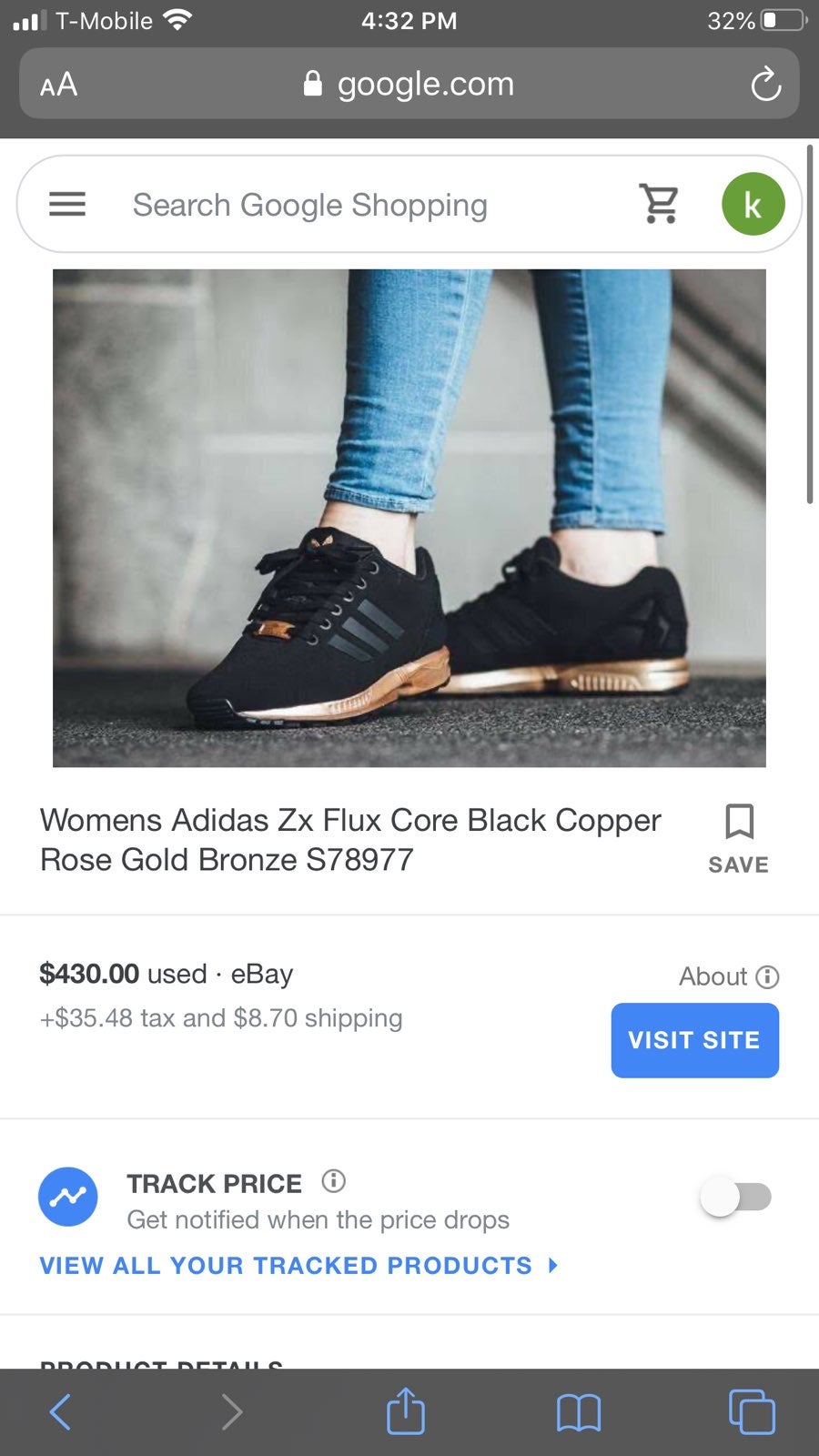This screenshot has width=819, height=1456.
Task: Tap the Visit Site button
Action: [x=694, y=1040]
